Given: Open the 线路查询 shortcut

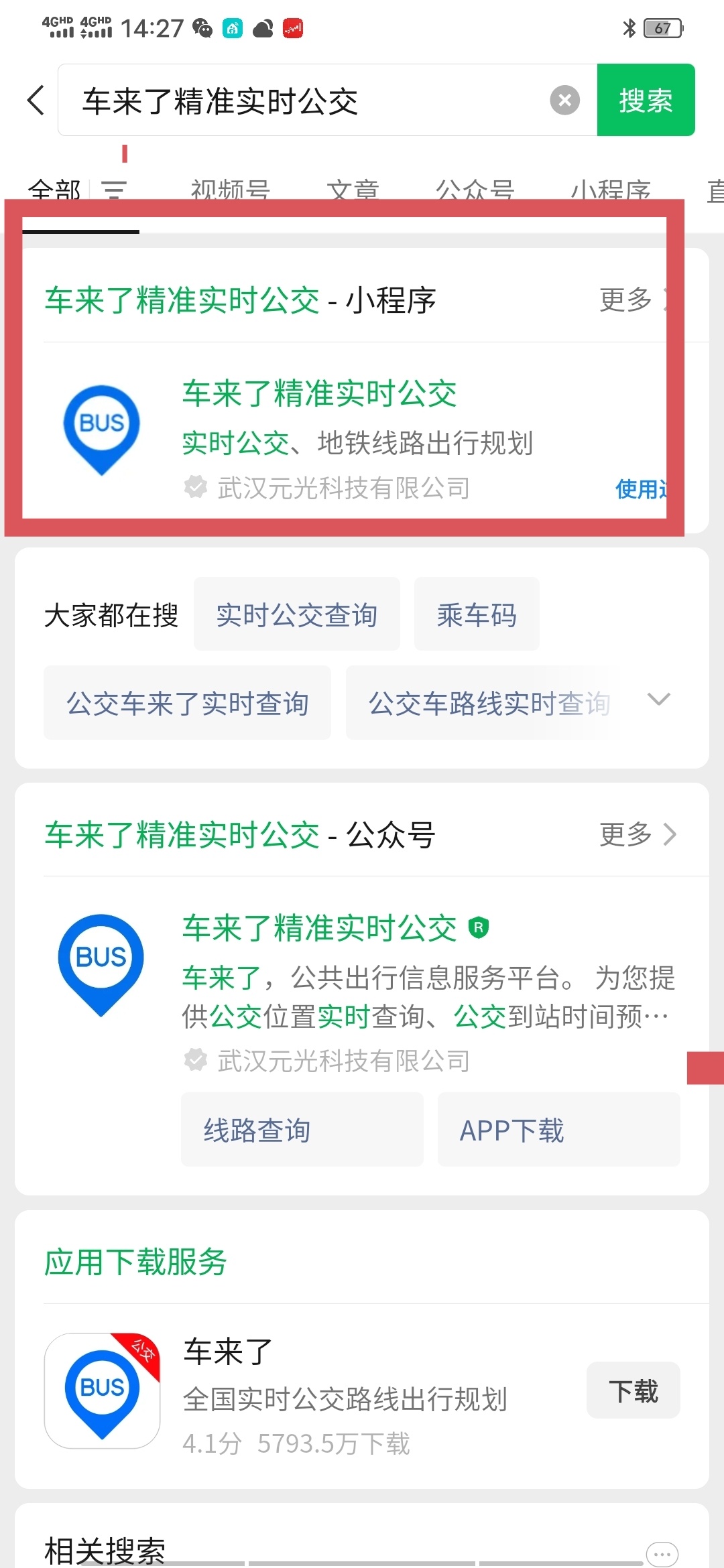Looking at the screenshot, I should click(x=302, y=1130).
